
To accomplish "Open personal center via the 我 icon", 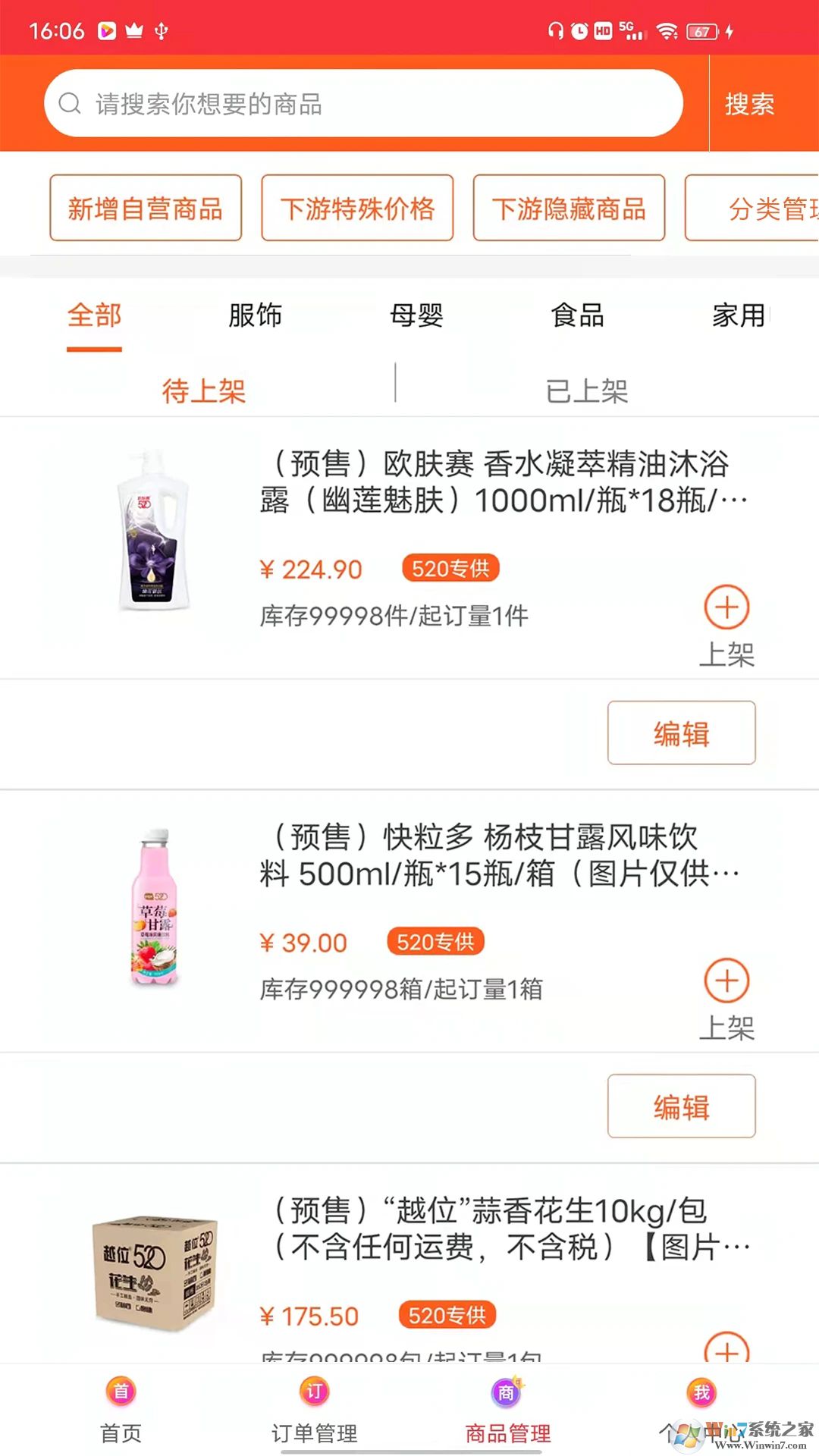I will [700, 1392].
